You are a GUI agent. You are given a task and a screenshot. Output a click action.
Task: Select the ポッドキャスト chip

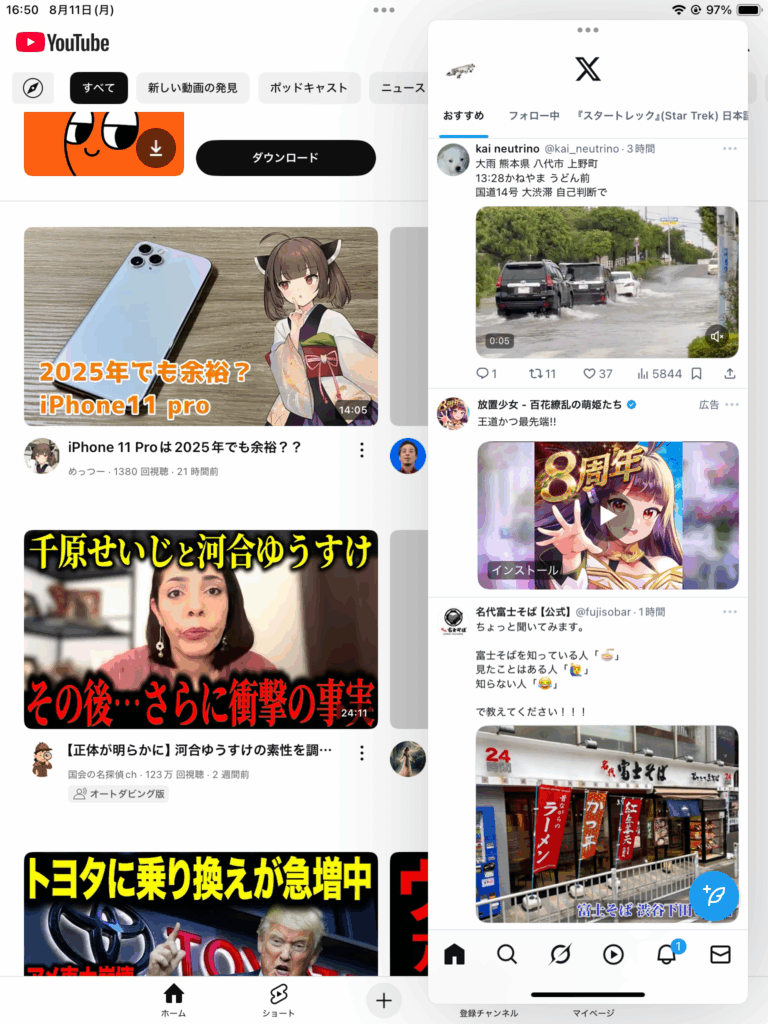[309, 88]
